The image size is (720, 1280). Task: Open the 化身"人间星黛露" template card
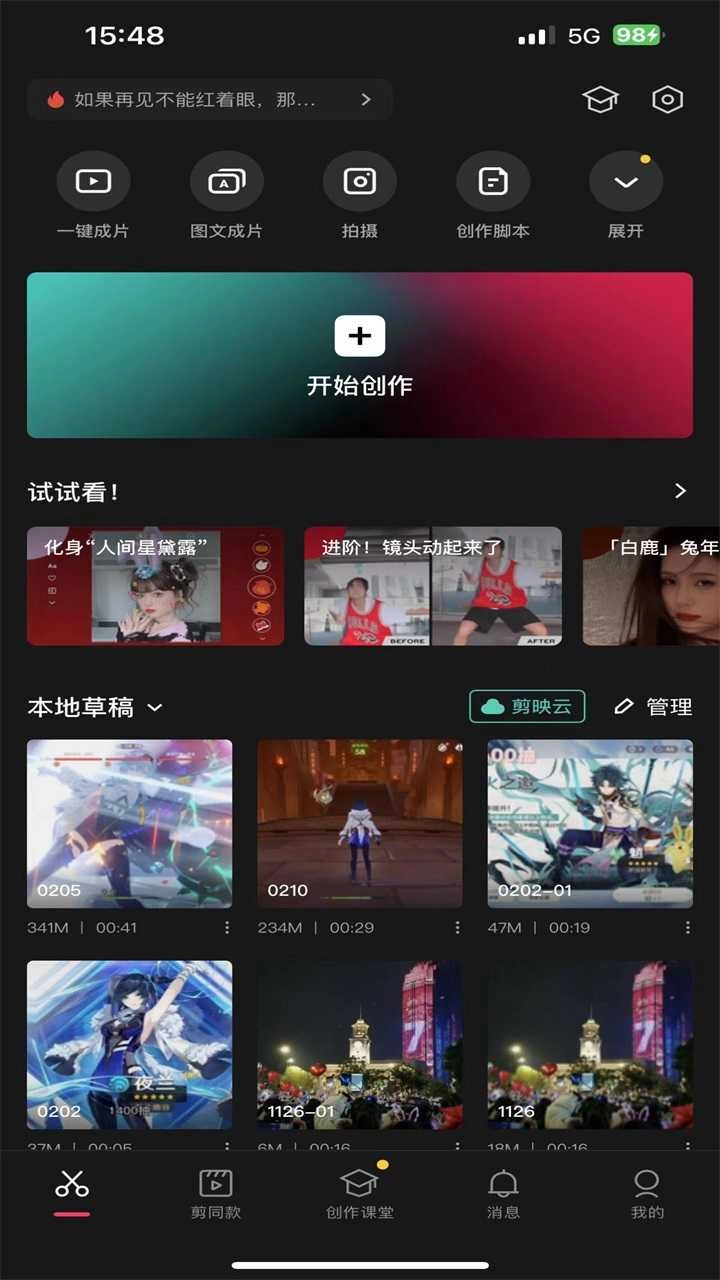[155, 586]
